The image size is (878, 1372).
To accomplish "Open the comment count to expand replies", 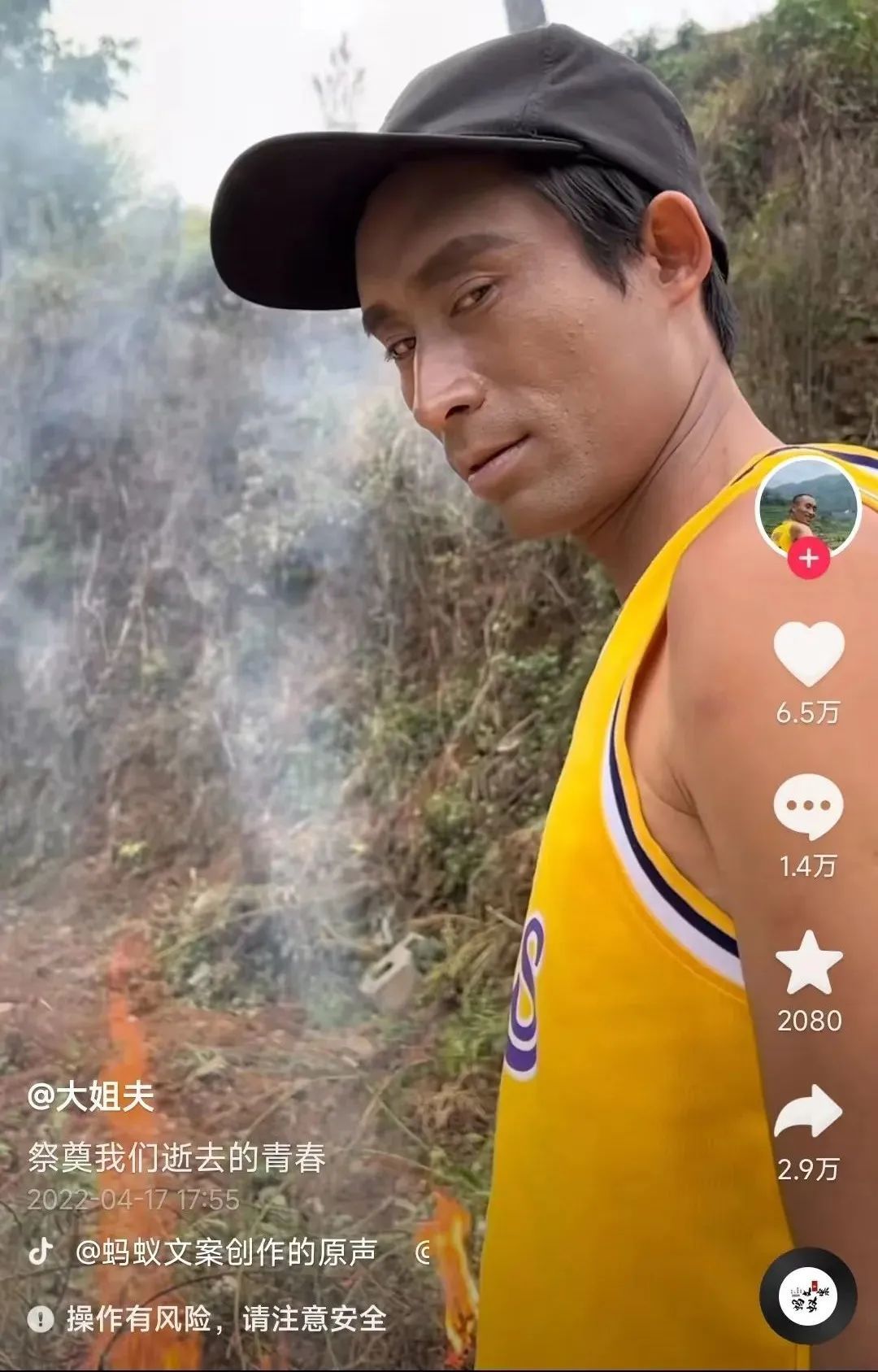I will pyautogui.click(x=808, y=865).
